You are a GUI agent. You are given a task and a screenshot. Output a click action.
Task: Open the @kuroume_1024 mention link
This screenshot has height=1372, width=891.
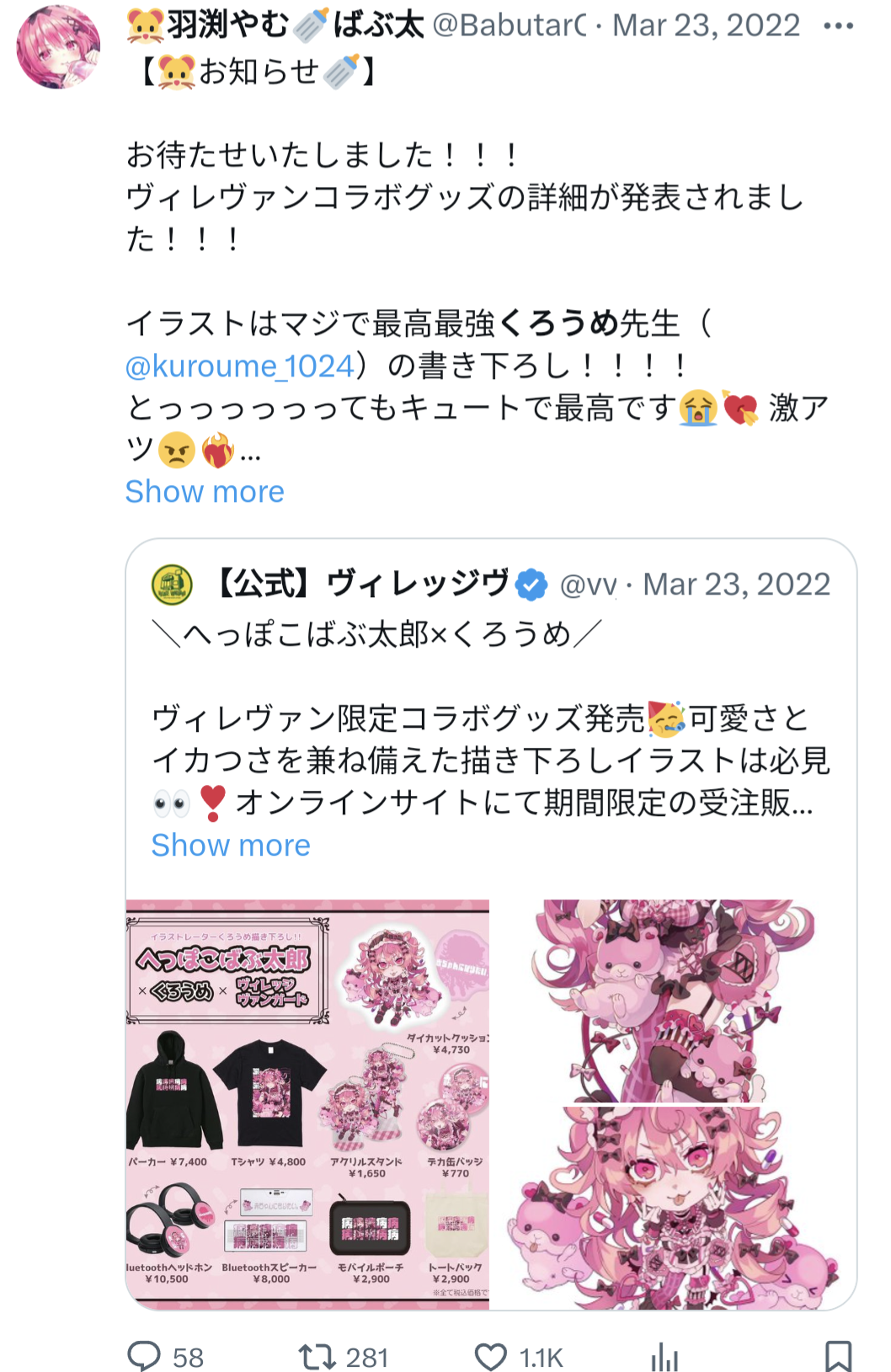(x=240, y=366)
